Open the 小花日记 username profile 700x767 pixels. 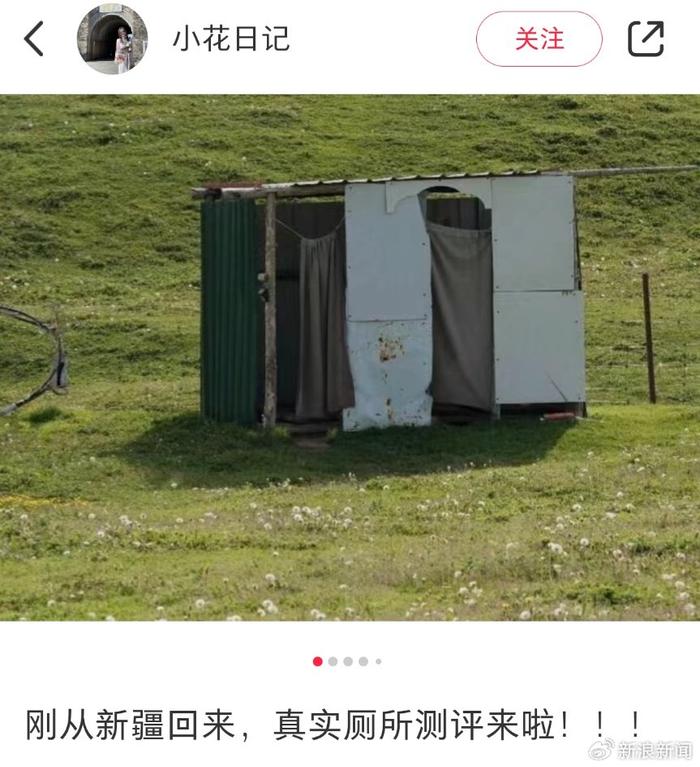click(x=230, y=39)
